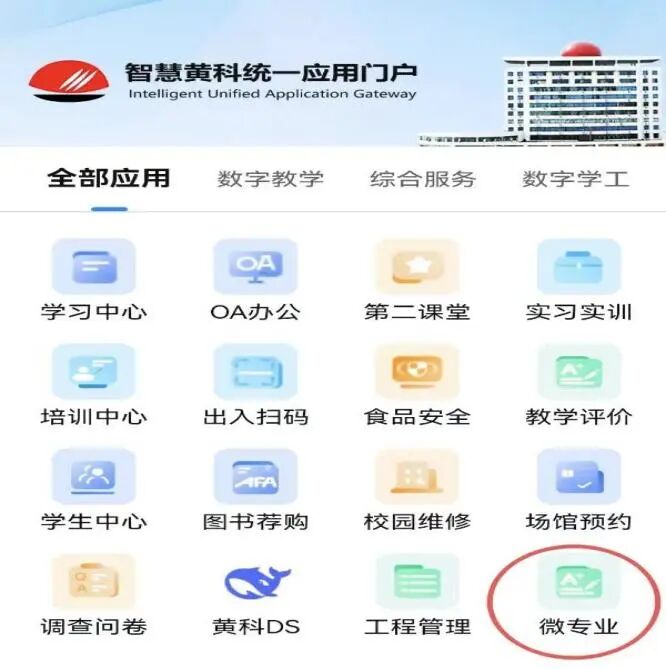666x669 pixels.
Task: Tap the 实习实训 app
Action: [x=579, y=267]
